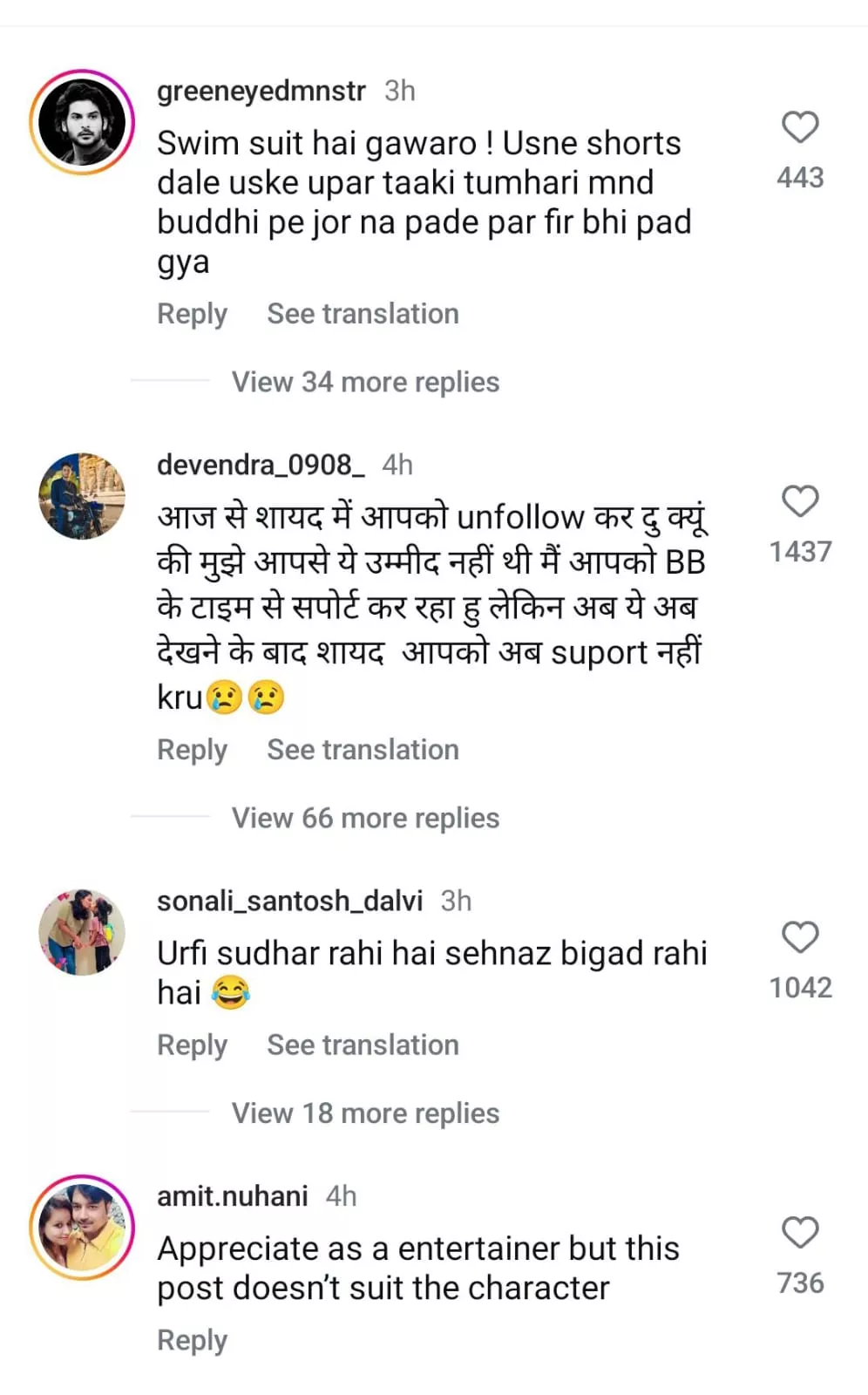
Task: Reply to amit.nuhani's comment
Action: tap(192, 1340)
